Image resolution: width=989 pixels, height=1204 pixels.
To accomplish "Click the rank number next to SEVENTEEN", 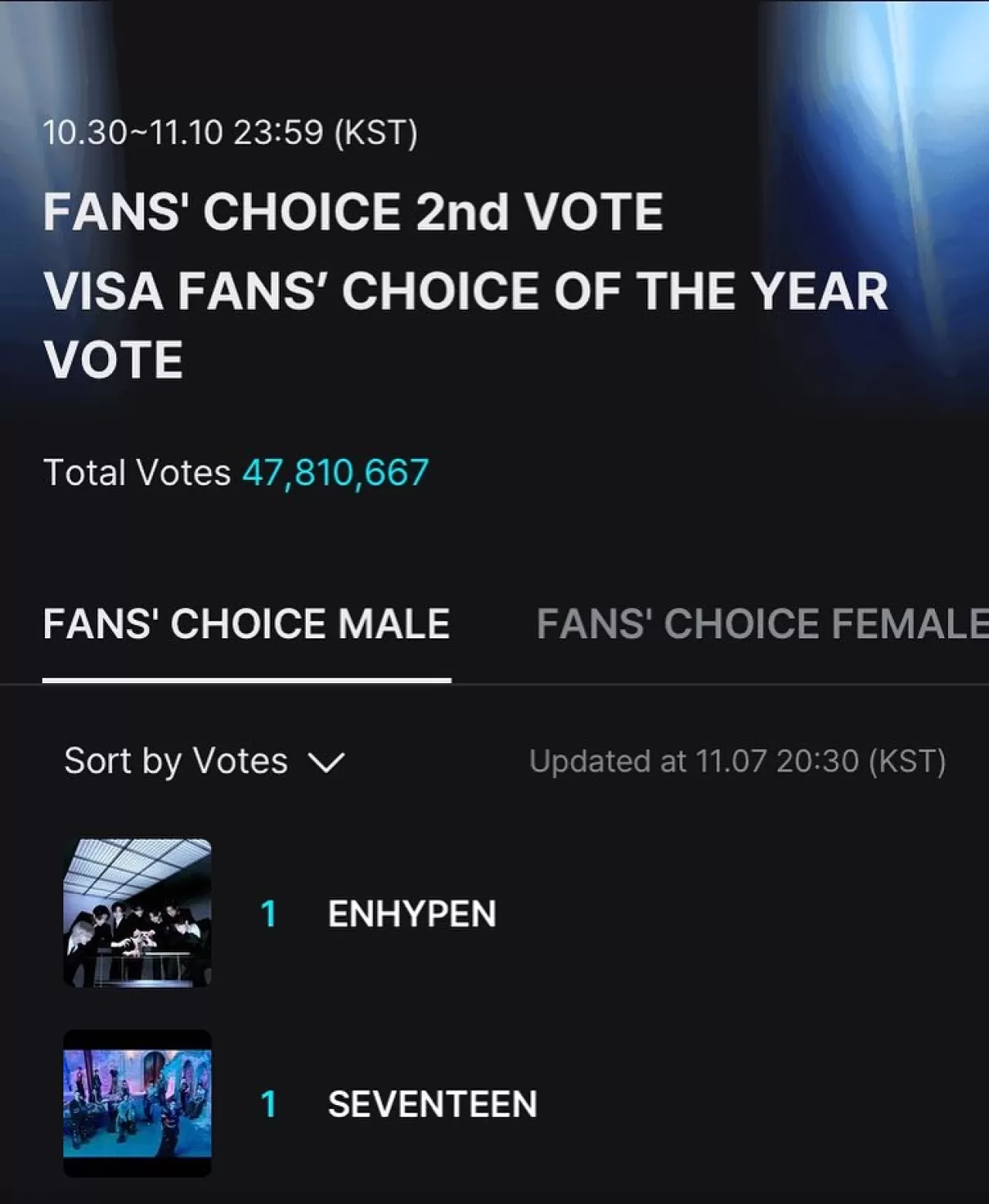I will (x=270, y=1104).
